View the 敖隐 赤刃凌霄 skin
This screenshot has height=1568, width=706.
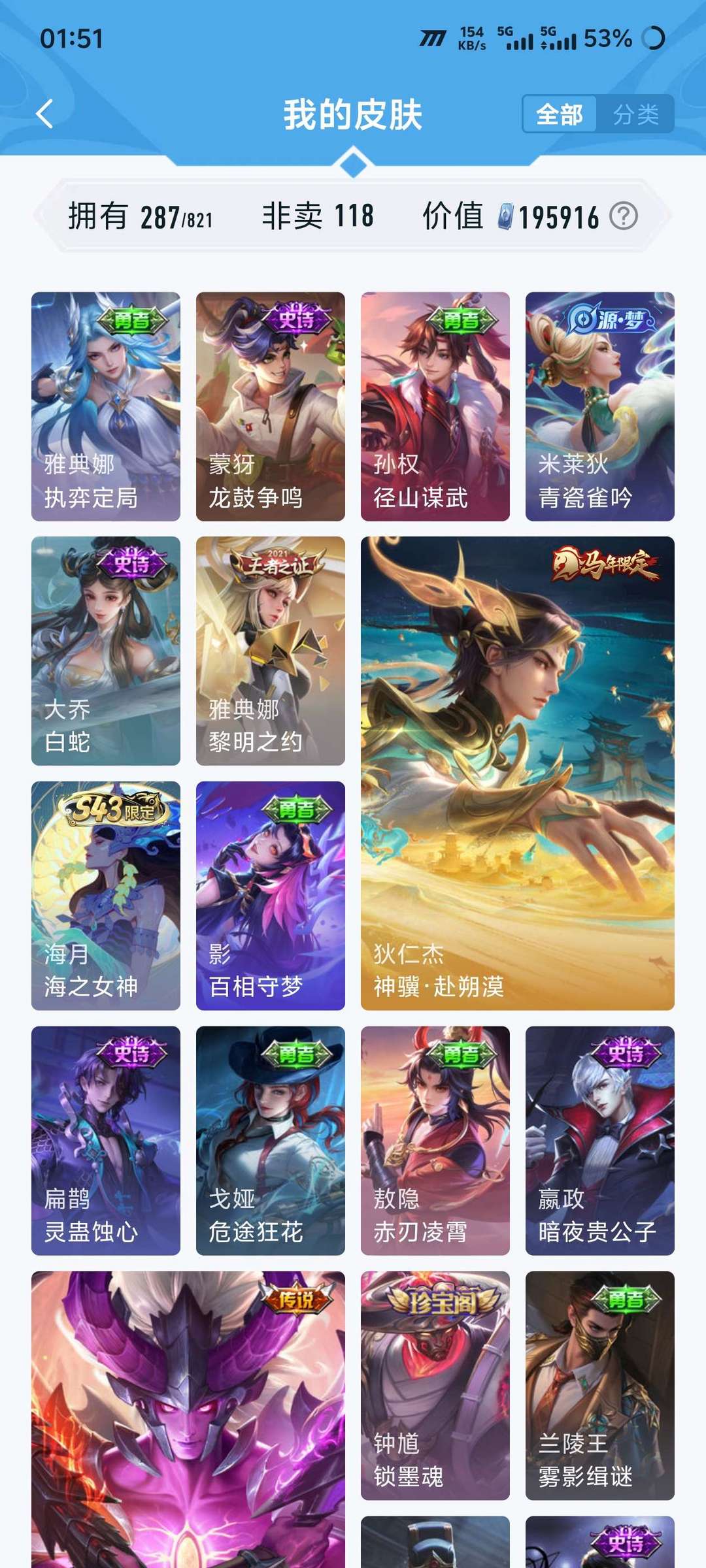pyautogui.click(x=435, y=1141)
